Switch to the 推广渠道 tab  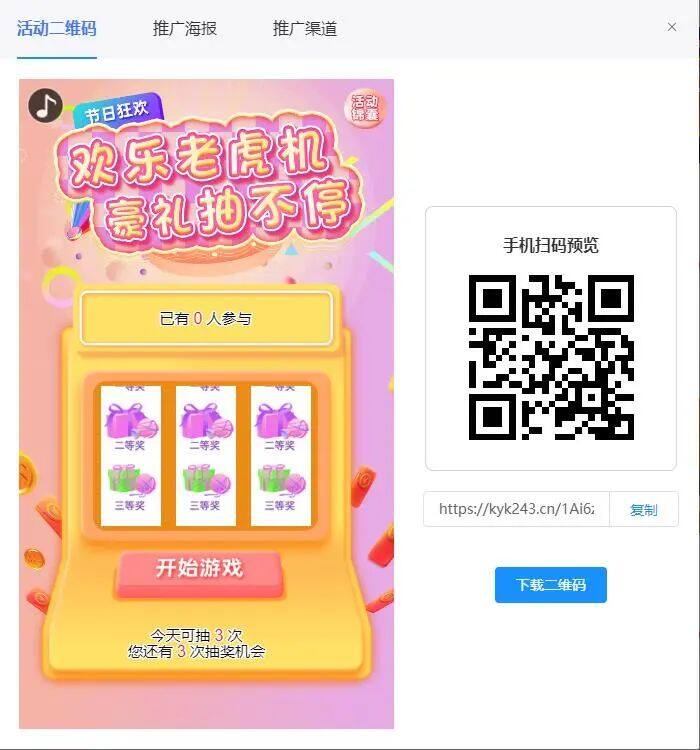pyautogui.click(x=305, y=28)
